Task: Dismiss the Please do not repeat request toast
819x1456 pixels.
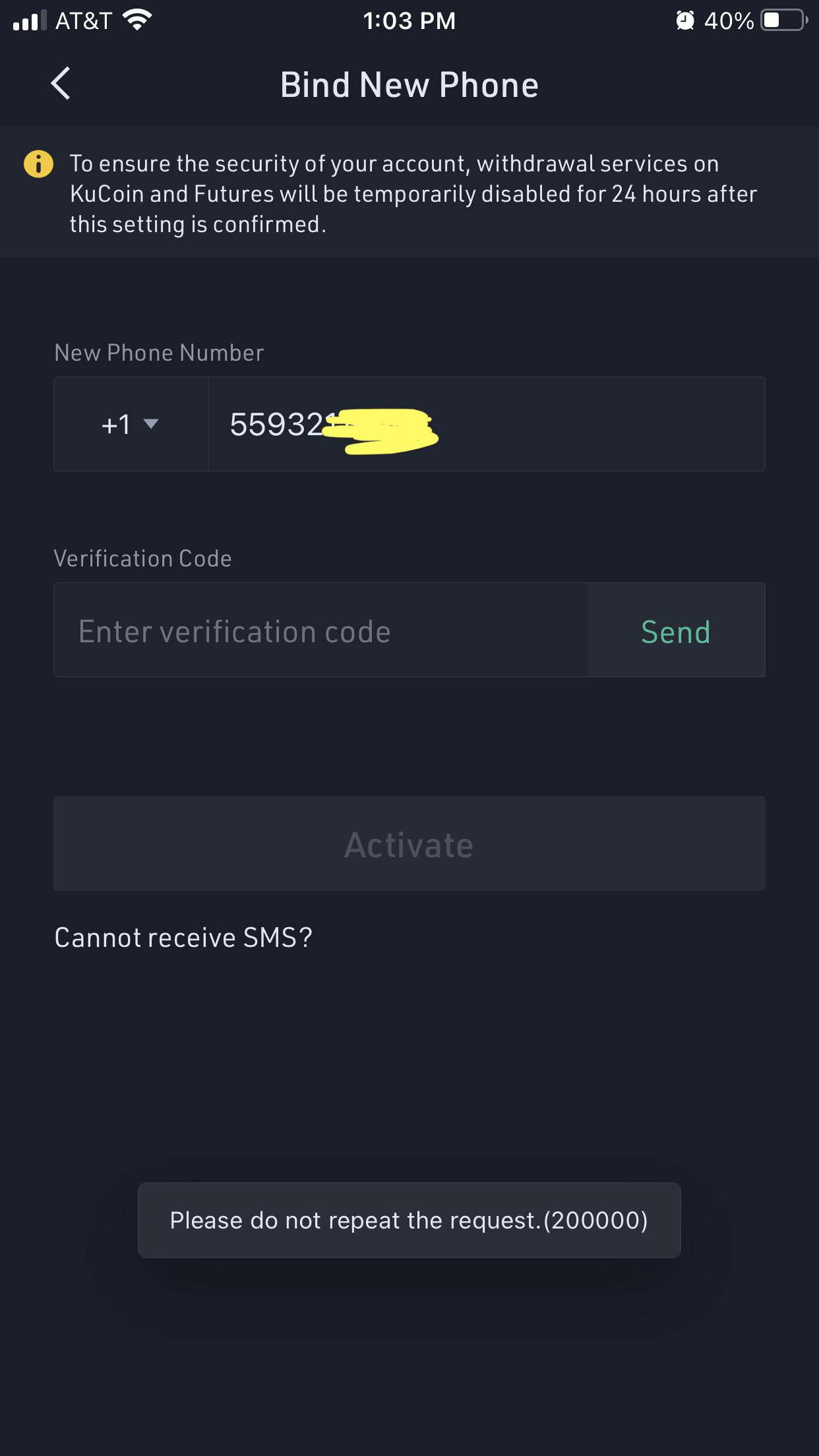Action: tap(409, 1219)
